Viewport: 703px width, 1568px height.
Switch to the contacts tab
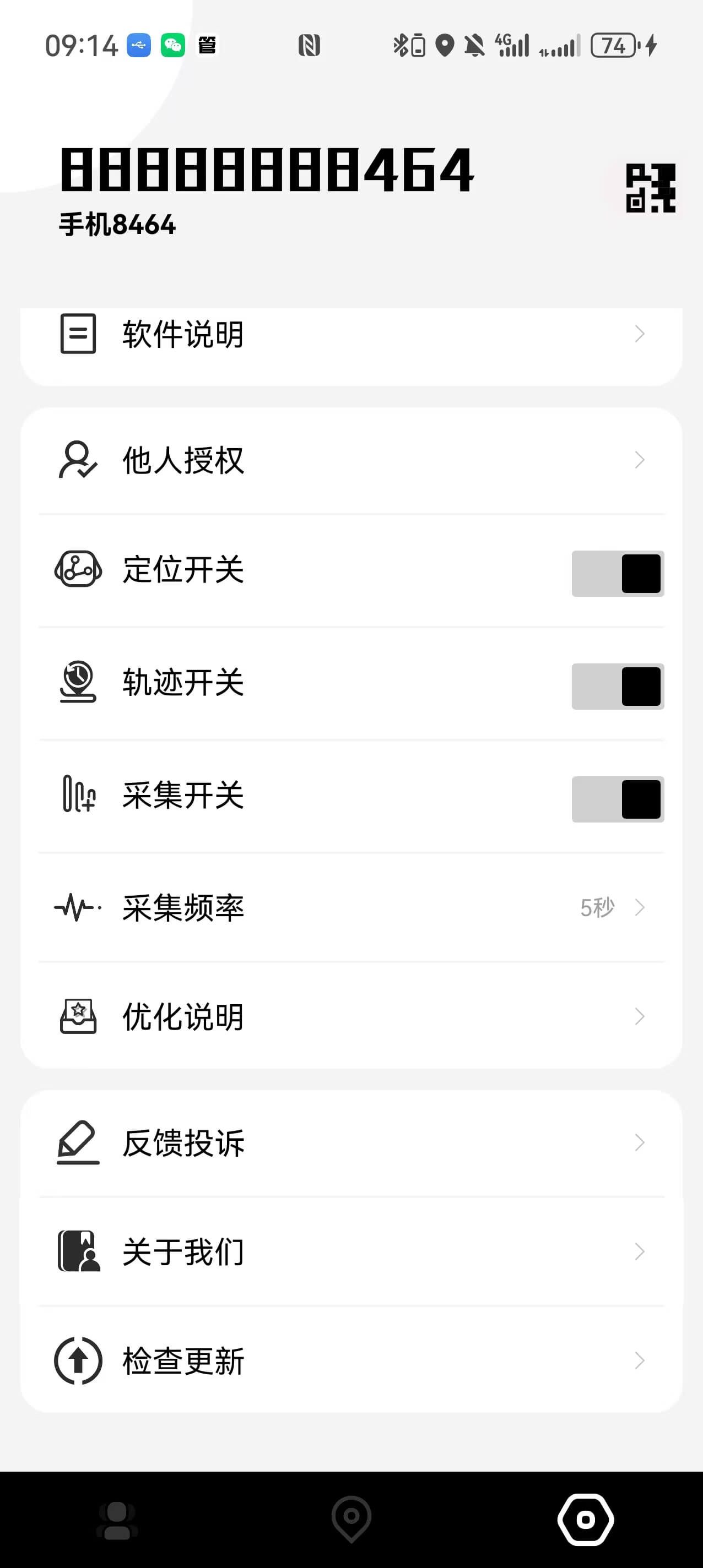click(117, 1520)
